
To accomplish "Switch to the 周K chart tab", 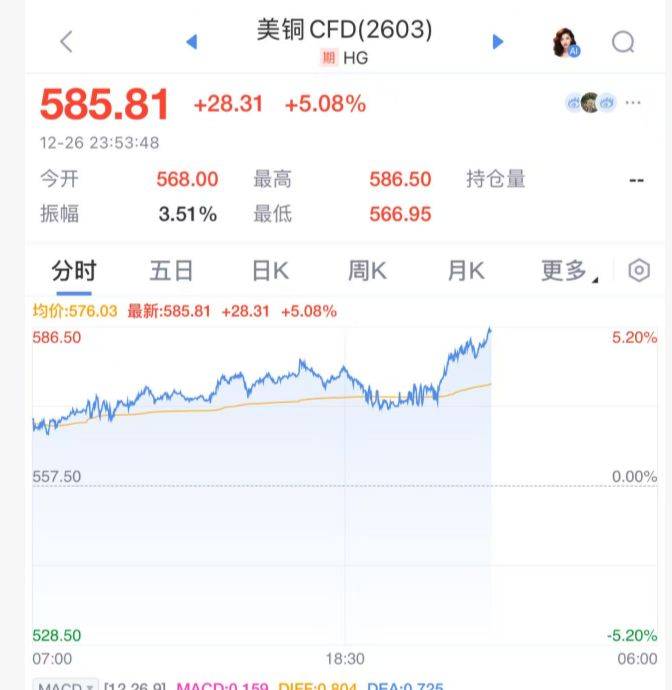I will [367, 271].
